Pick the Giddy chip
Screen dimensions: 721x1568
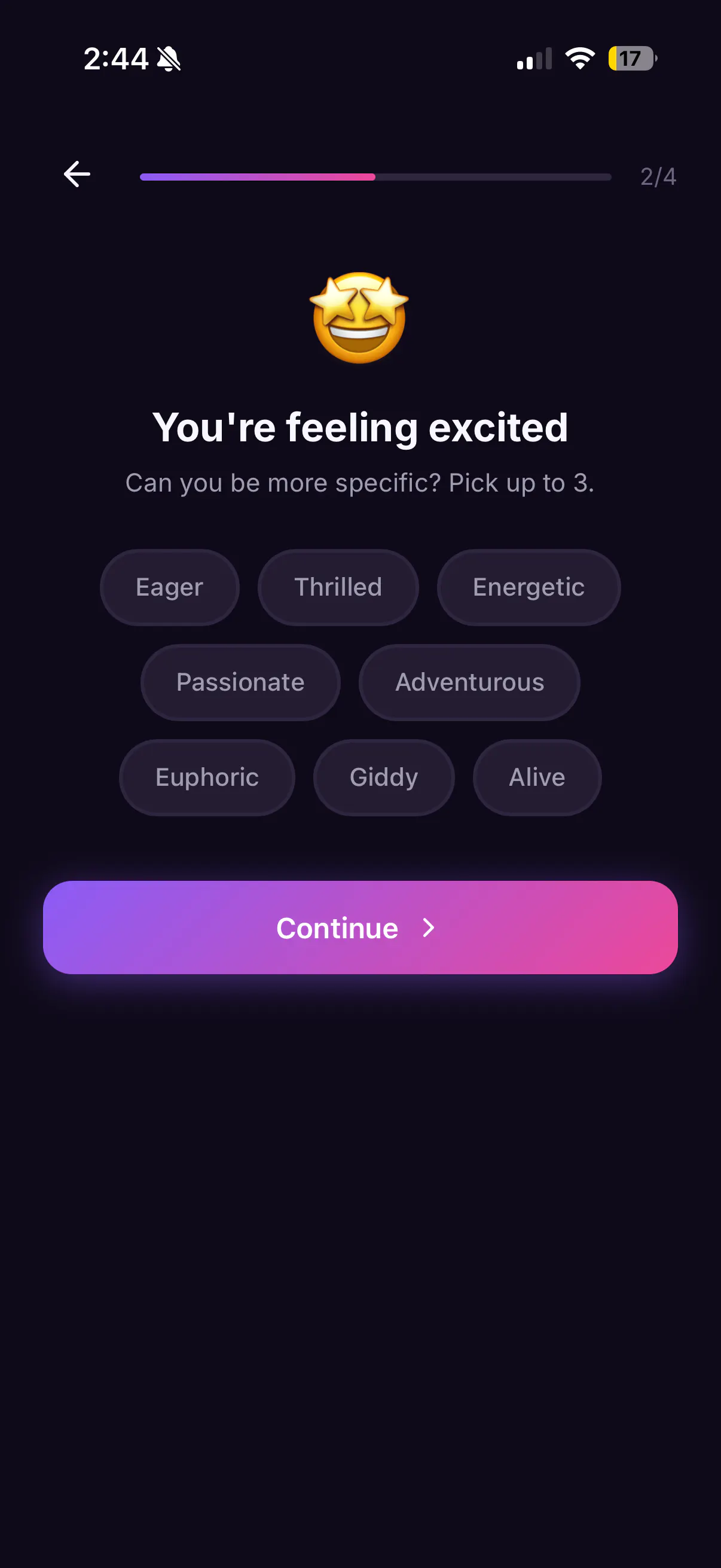[x=384, y=777]
